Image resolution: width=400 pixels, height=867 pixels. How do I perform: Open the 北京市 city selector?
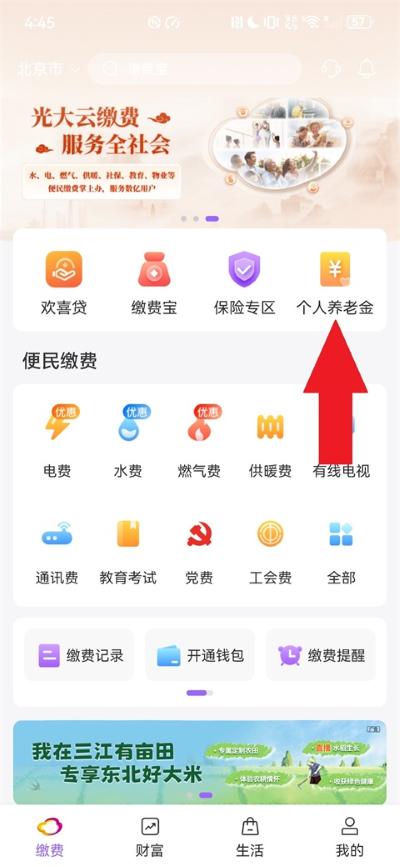(x=49, y=69)
